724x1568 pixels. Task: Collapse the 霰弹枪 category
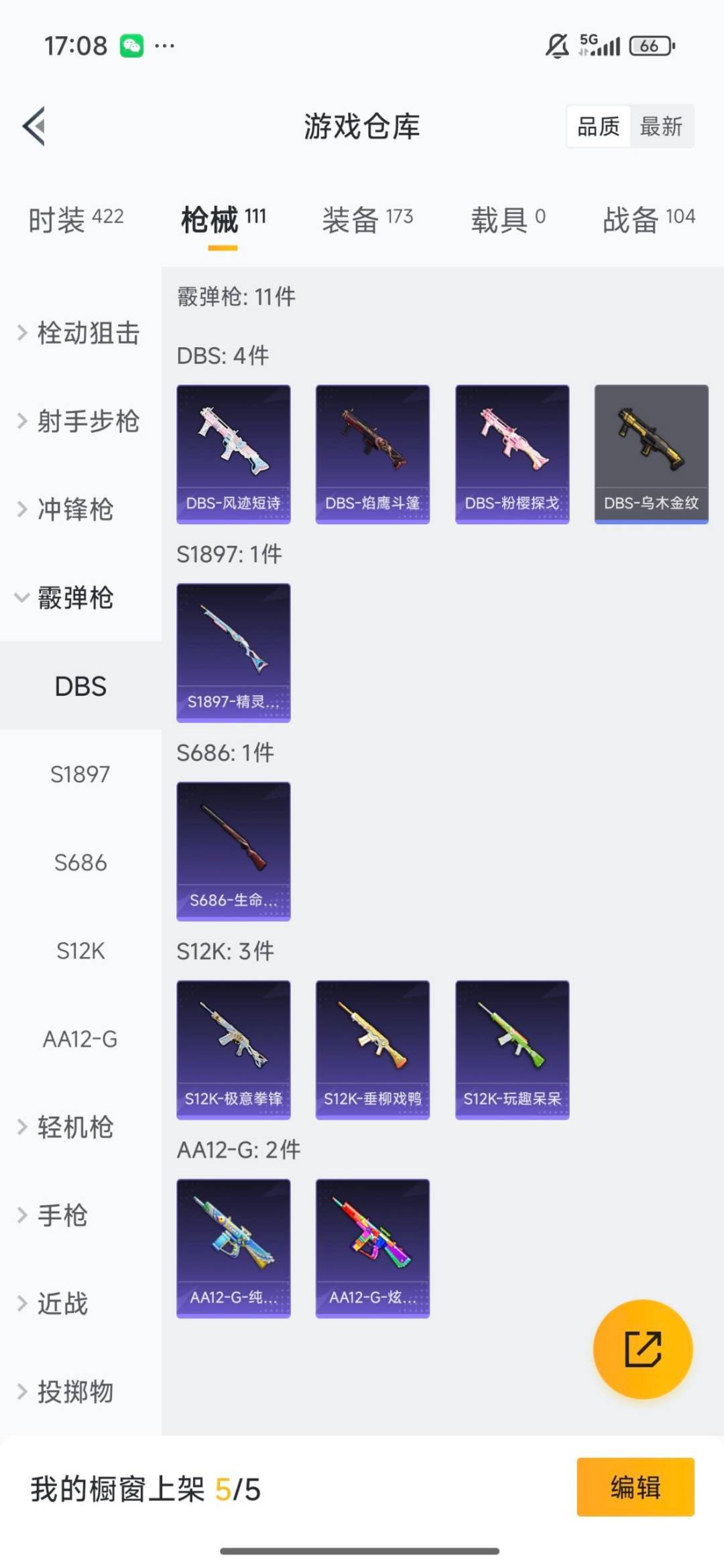tap(74, 599)
